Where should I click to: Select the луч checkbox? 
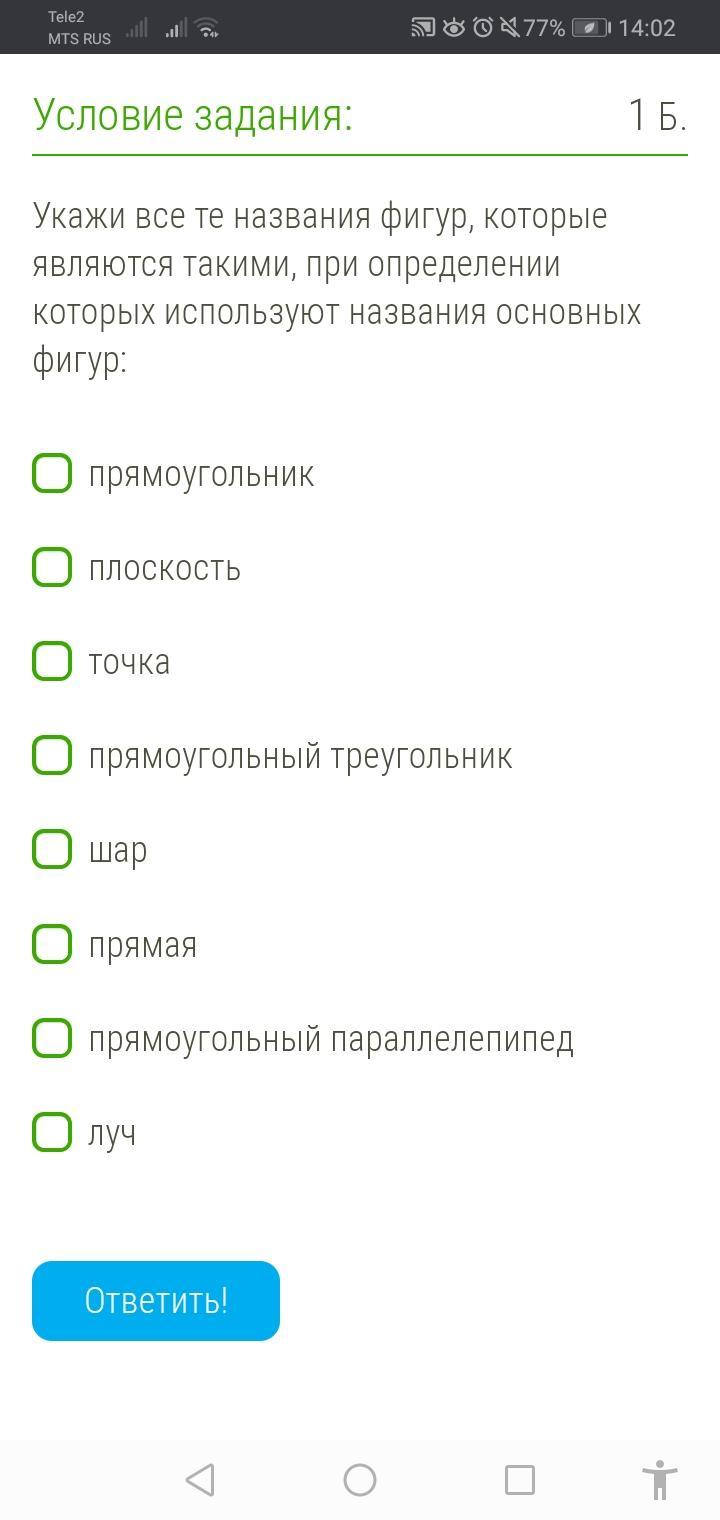point(52,1132)
